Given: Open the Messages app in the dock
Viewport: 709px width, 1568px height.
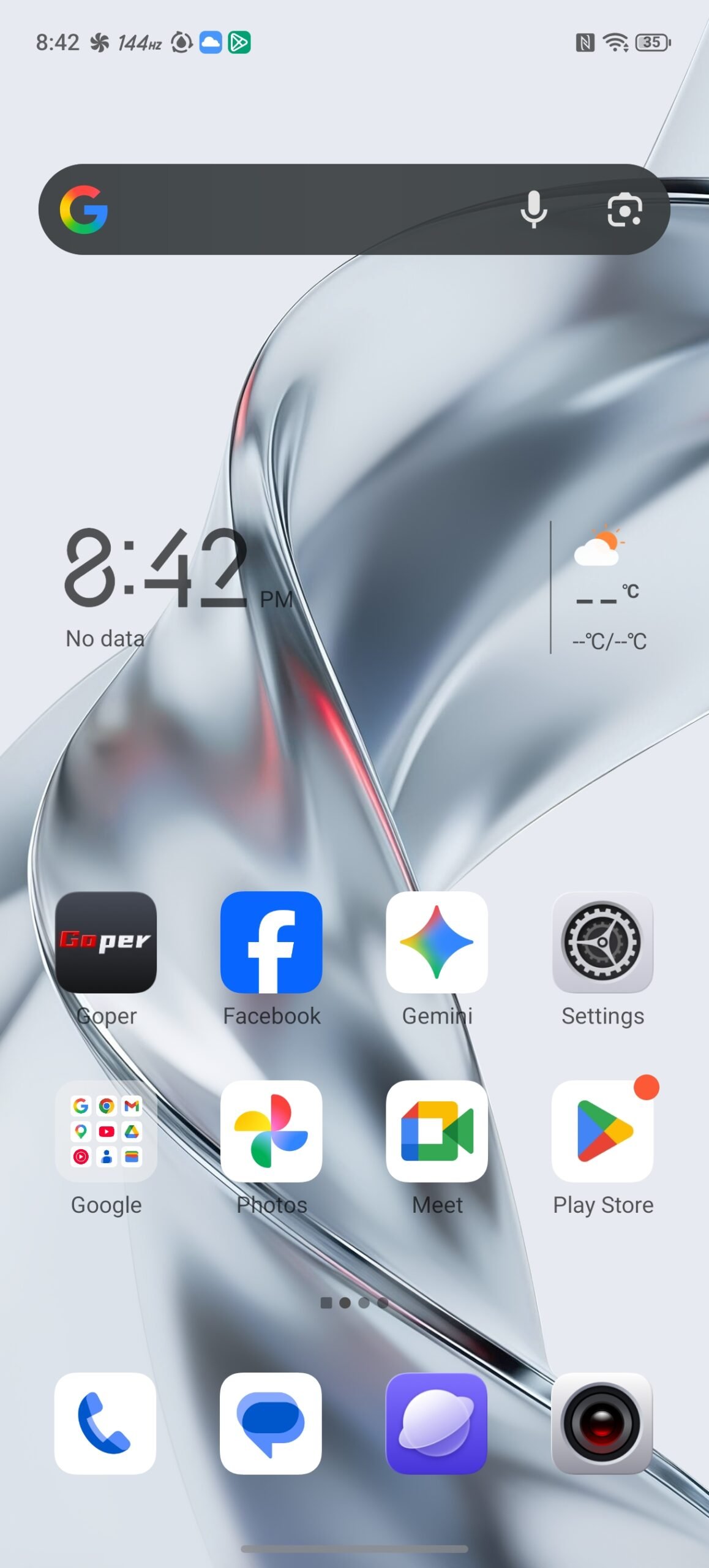Looking at the screenshot, I should (271, 1423).
